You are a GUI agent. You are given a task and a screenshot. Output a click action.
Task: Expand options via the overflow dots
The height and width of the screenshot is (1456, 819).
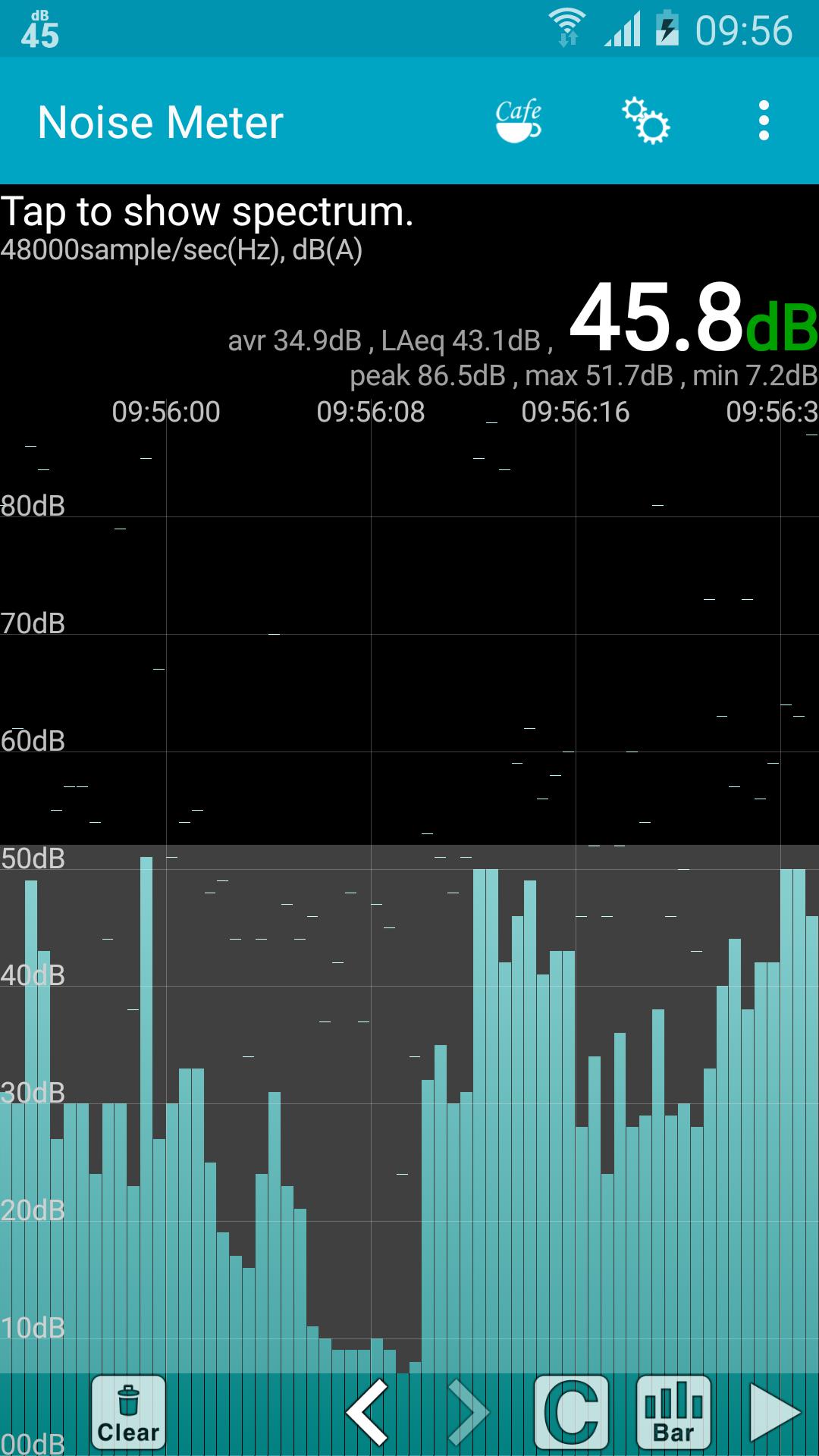(763, 121)
